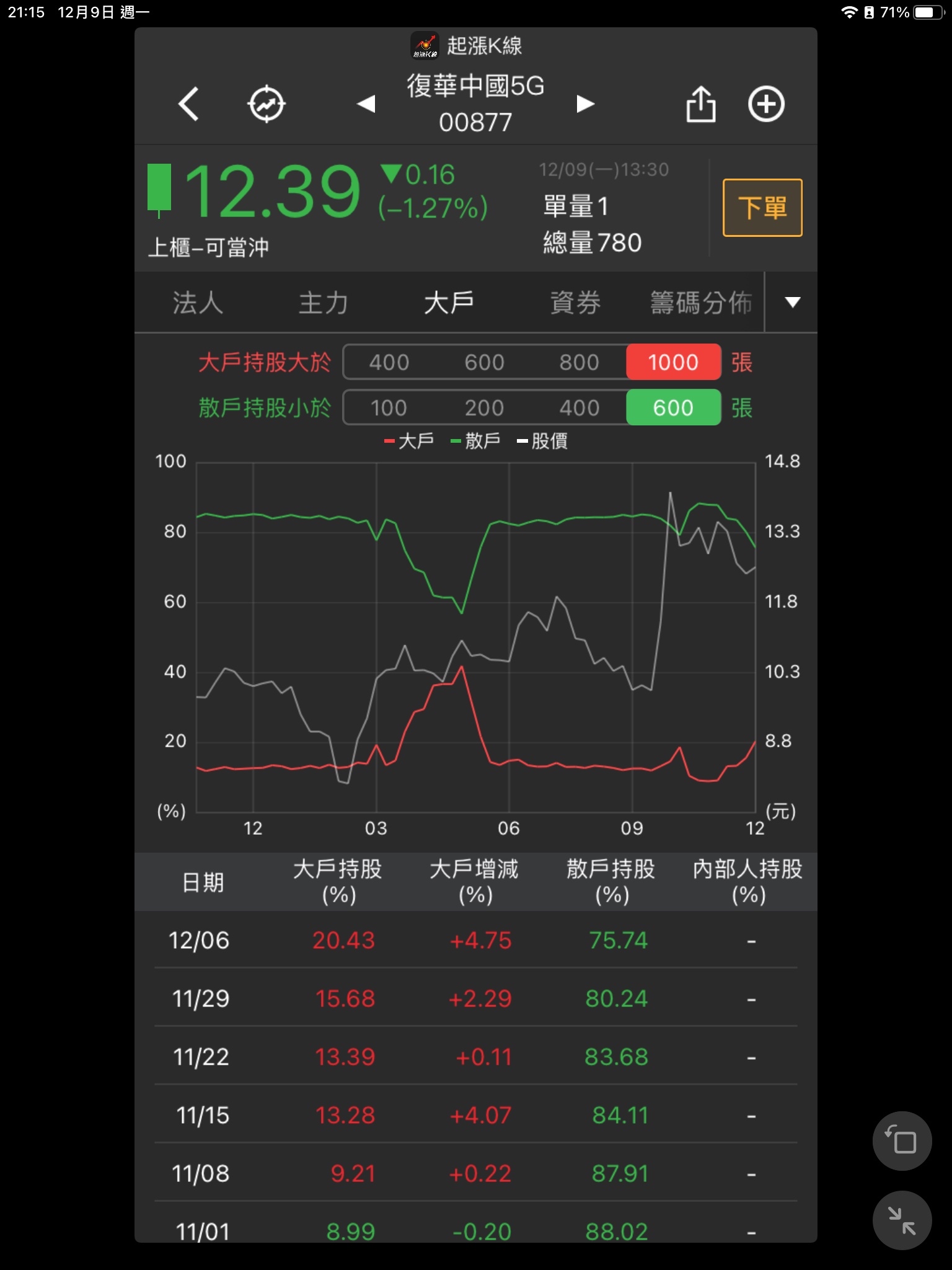The width and height of the screenshot is (952, 1270).
Task: Go back using the left chevron
Action: pos(188,104)
